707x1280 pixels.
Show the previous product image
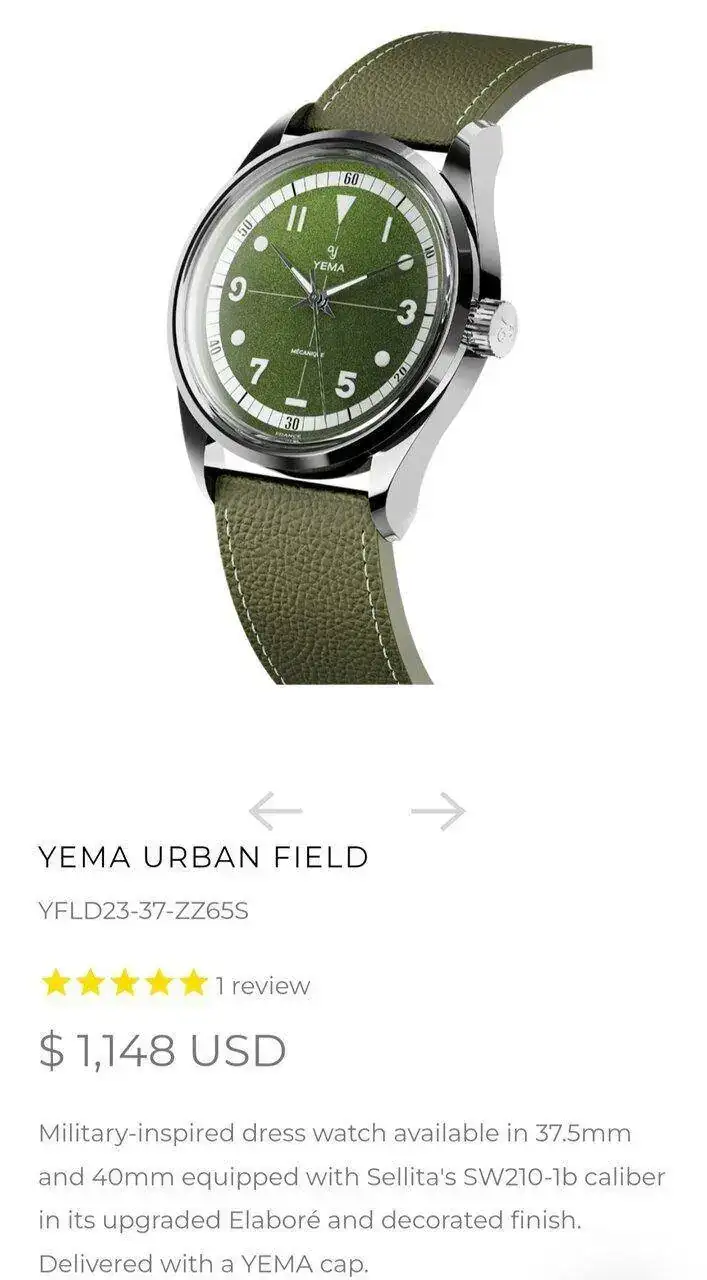275,810
